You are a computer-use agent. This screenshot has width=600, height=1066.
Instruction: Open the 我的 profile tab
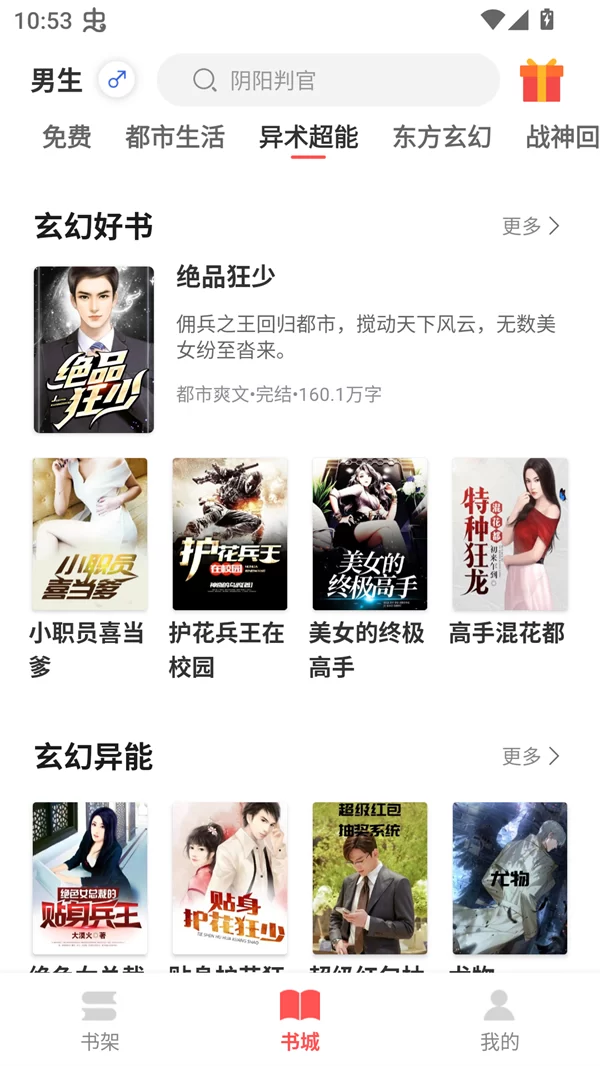pos(499,1020)
